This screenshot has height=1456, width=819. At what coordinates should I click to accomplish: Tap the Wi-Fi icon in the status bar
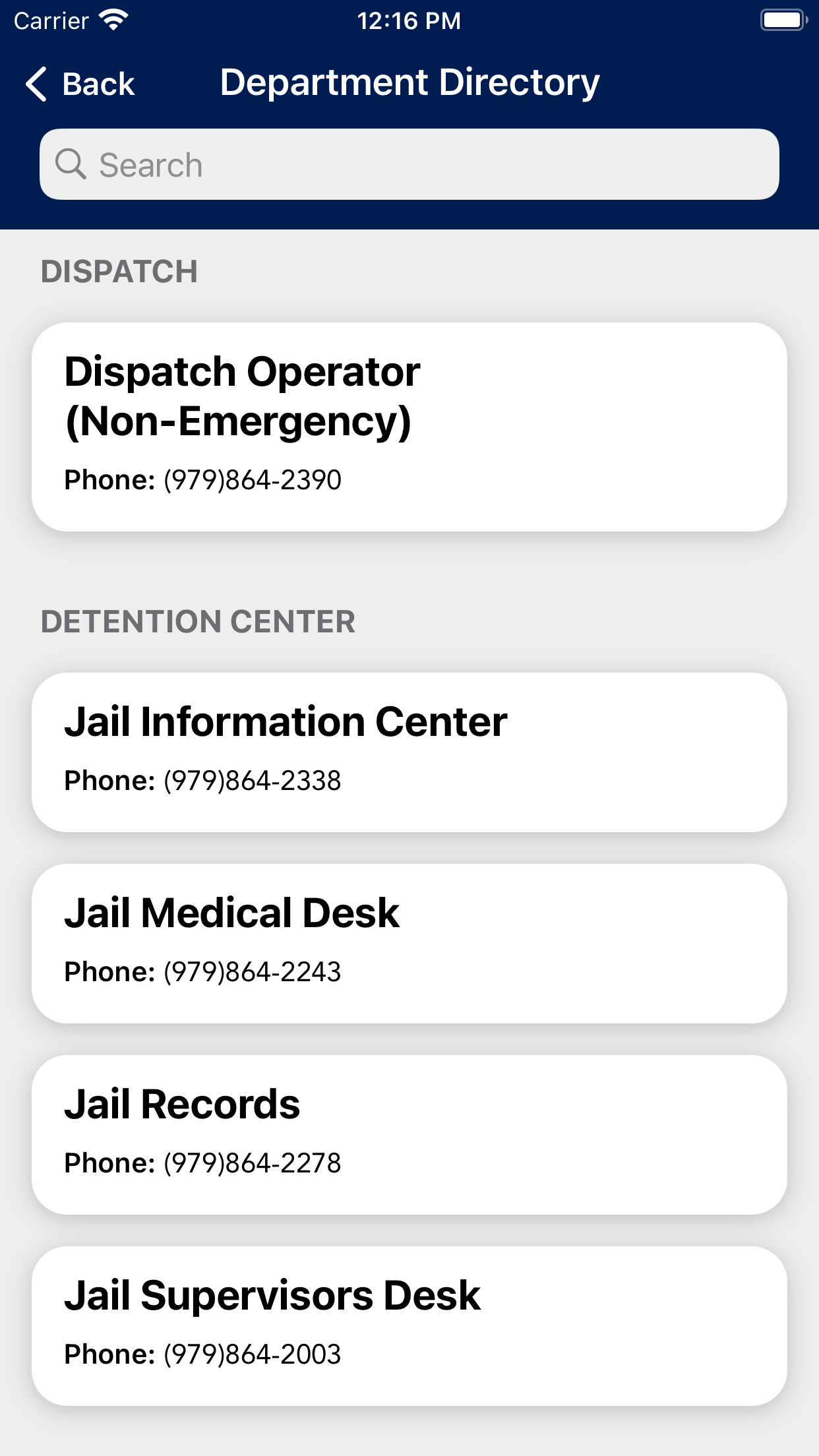[113, 18]
